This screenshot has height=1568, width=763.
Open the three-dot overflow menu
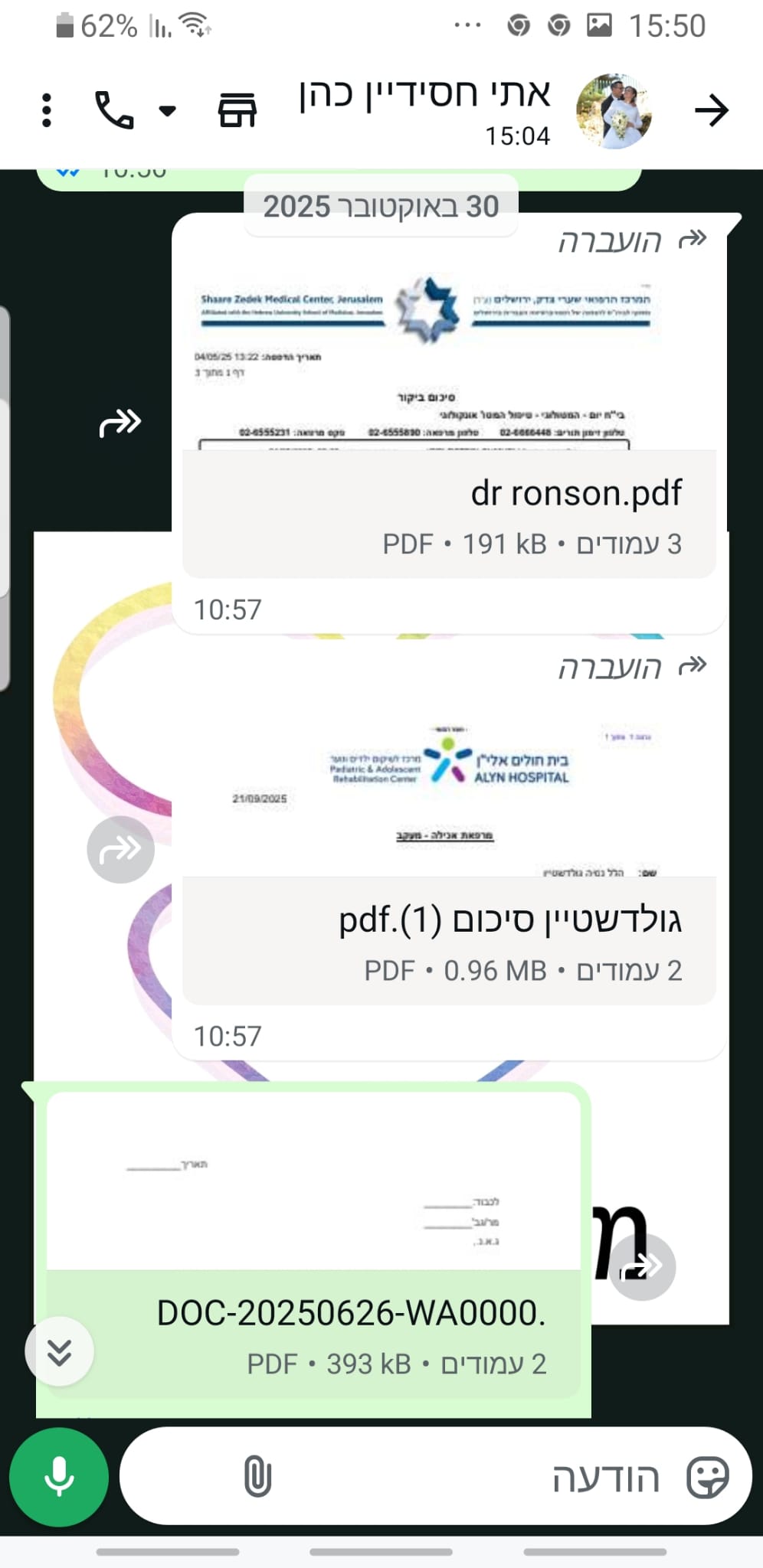click(47, 110)
